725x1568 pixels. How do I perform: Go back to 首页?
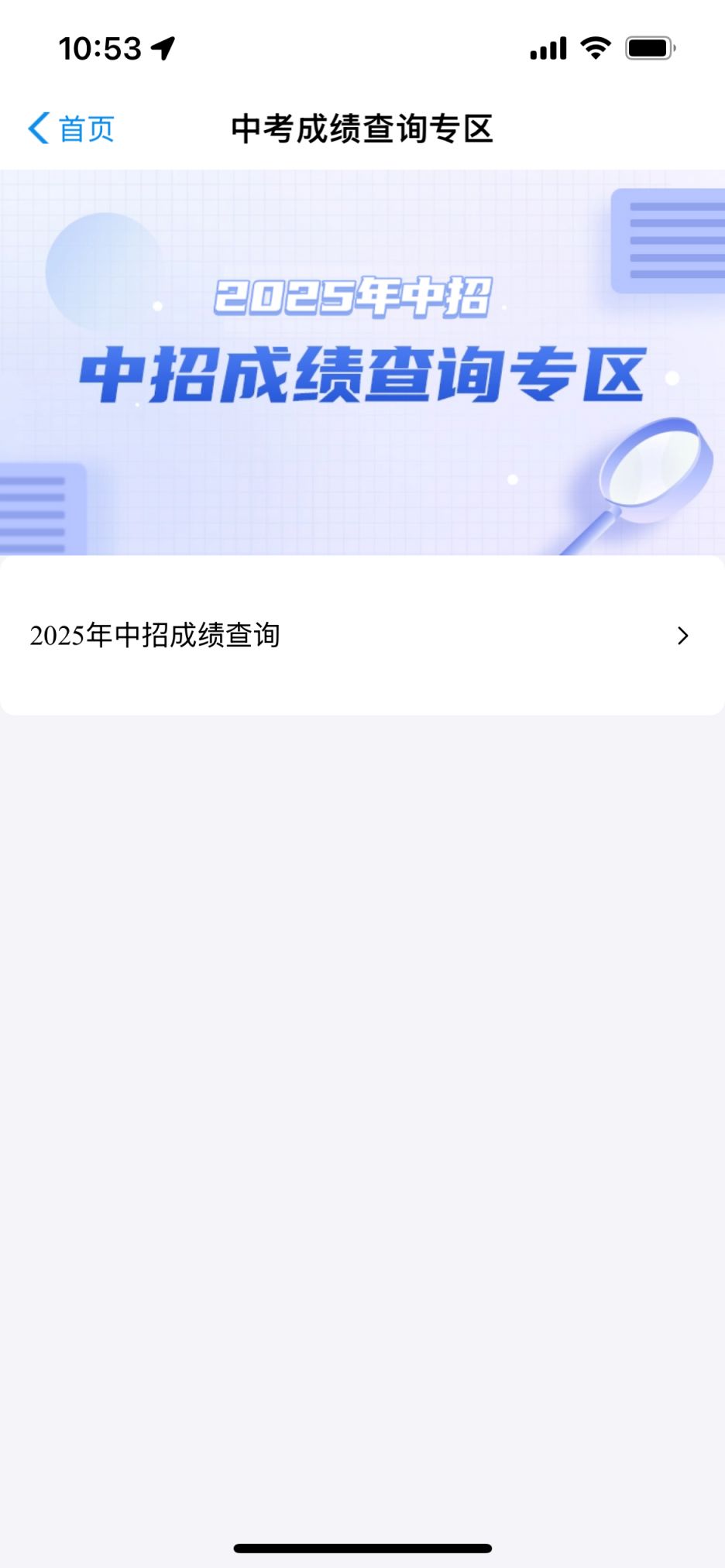(x=71, y=129)
